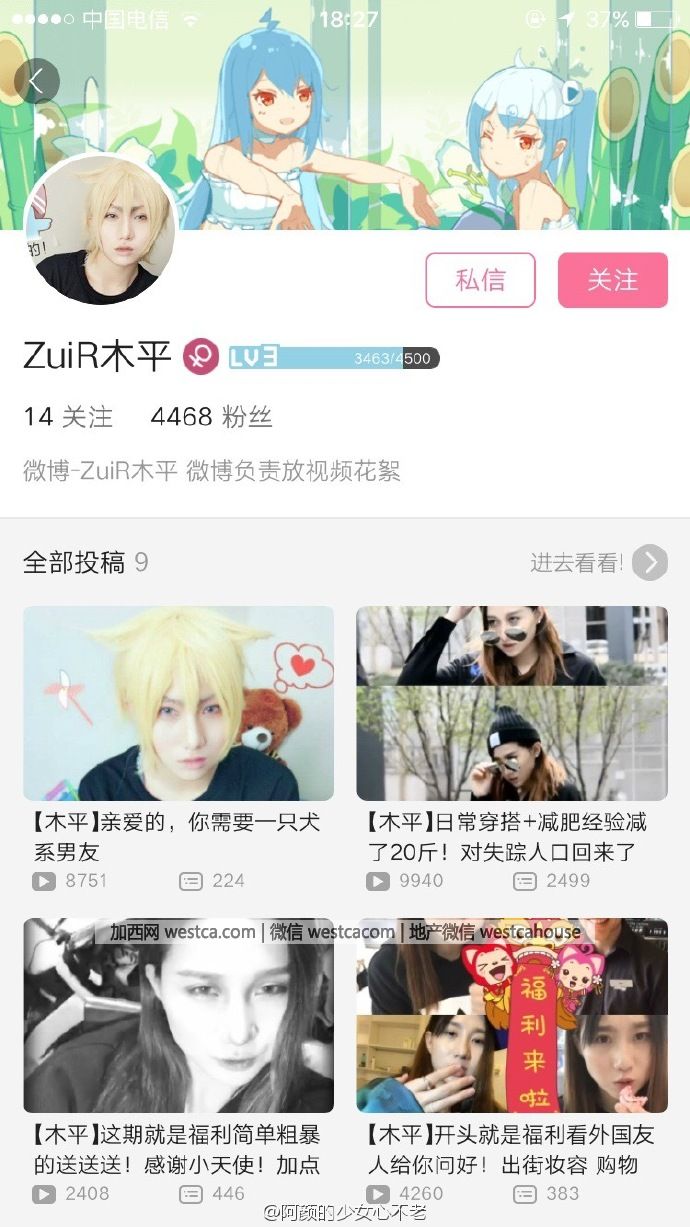Open video 日常穿搭+减肥经验减了20斤
The width and height of the screenshot is (690, 1227).
511,703
